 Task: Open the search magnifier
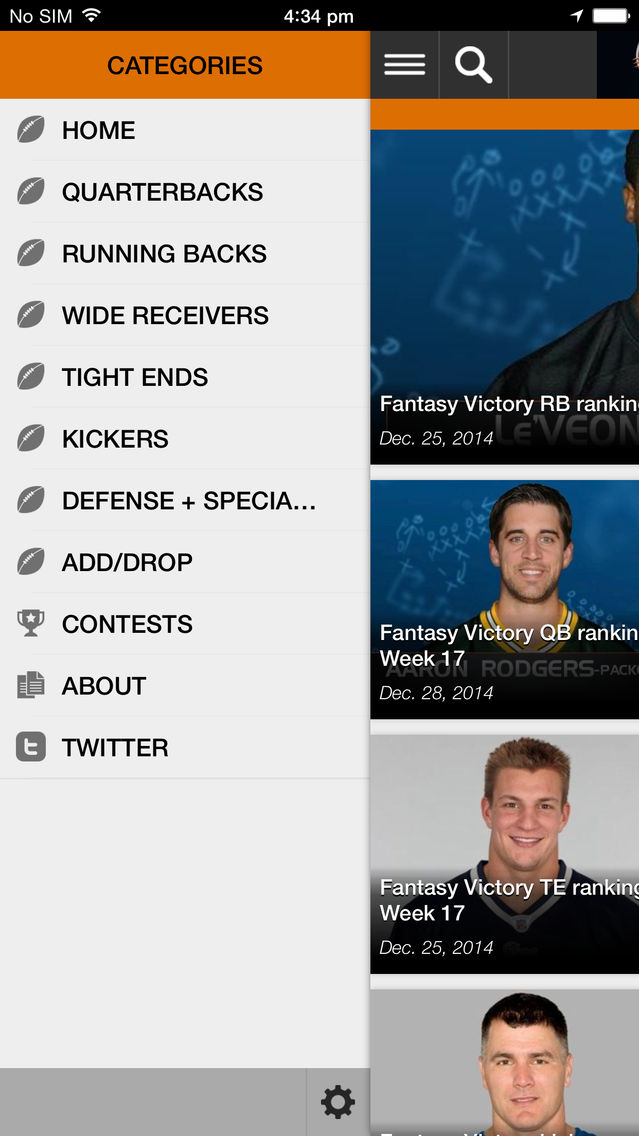tap(473, 65)
